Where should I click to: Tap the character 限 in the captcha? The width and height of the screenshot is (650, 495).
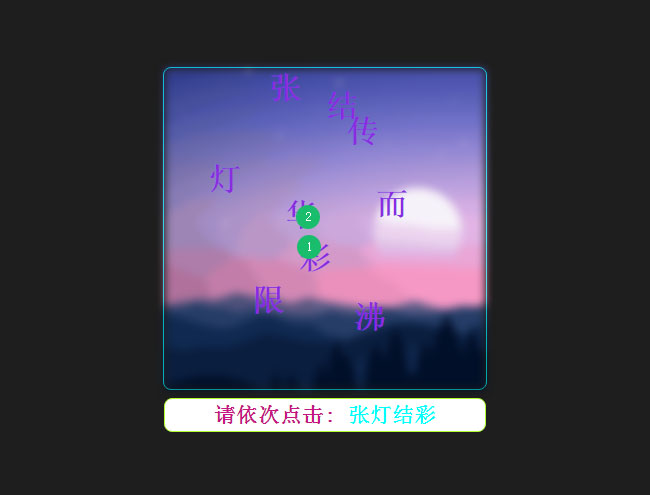[x=269, y=299]
